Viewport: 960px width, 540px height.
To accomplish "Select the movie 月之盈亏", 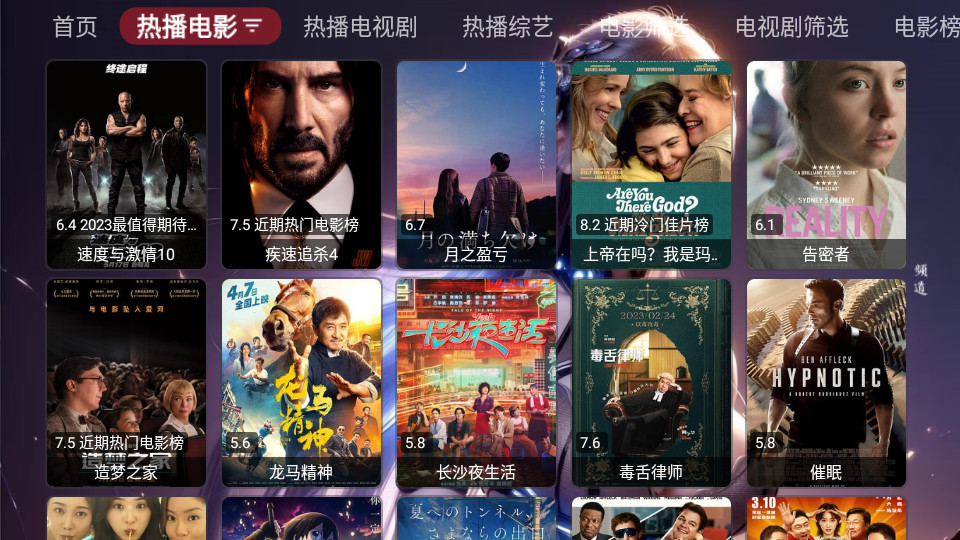I will 476,165.
